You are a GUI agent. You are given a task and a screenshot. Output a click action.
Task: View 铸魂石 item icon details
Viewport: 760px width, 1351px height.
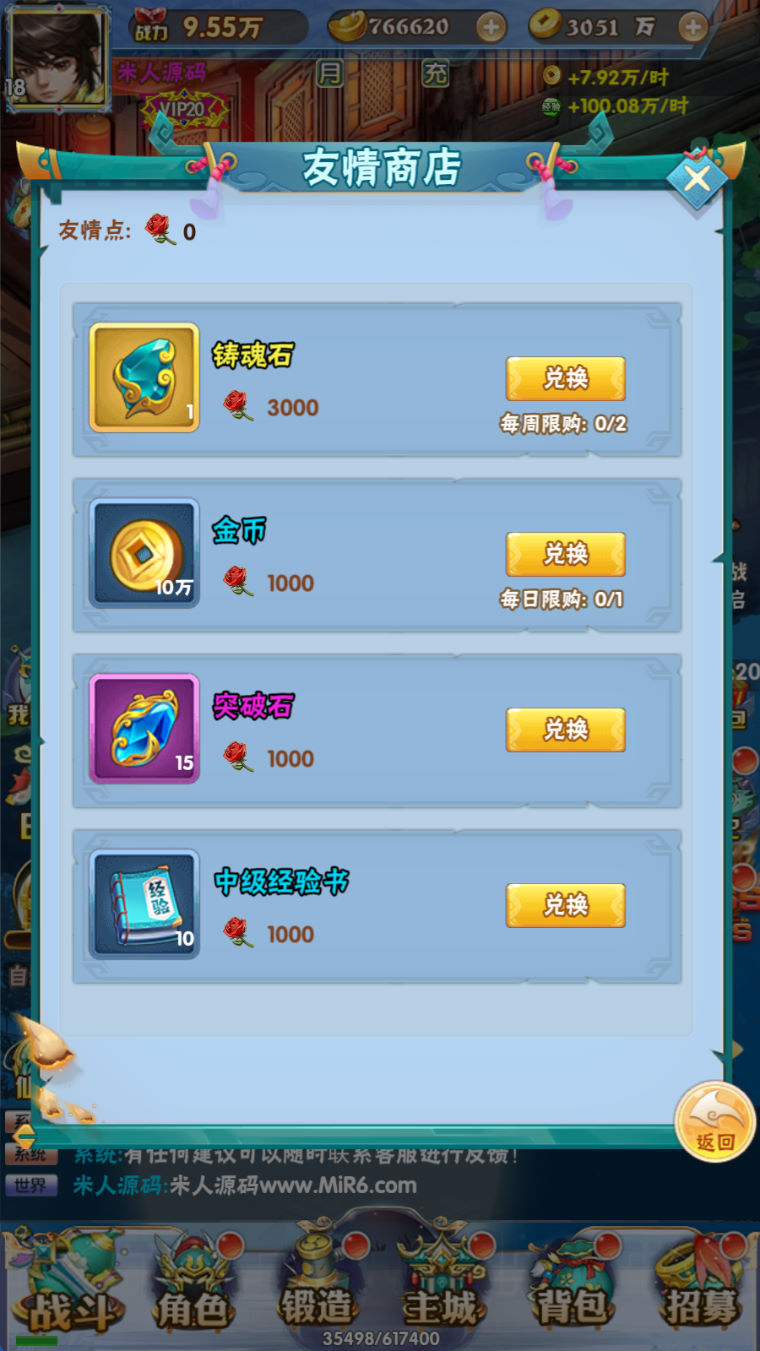click(144, 377)
